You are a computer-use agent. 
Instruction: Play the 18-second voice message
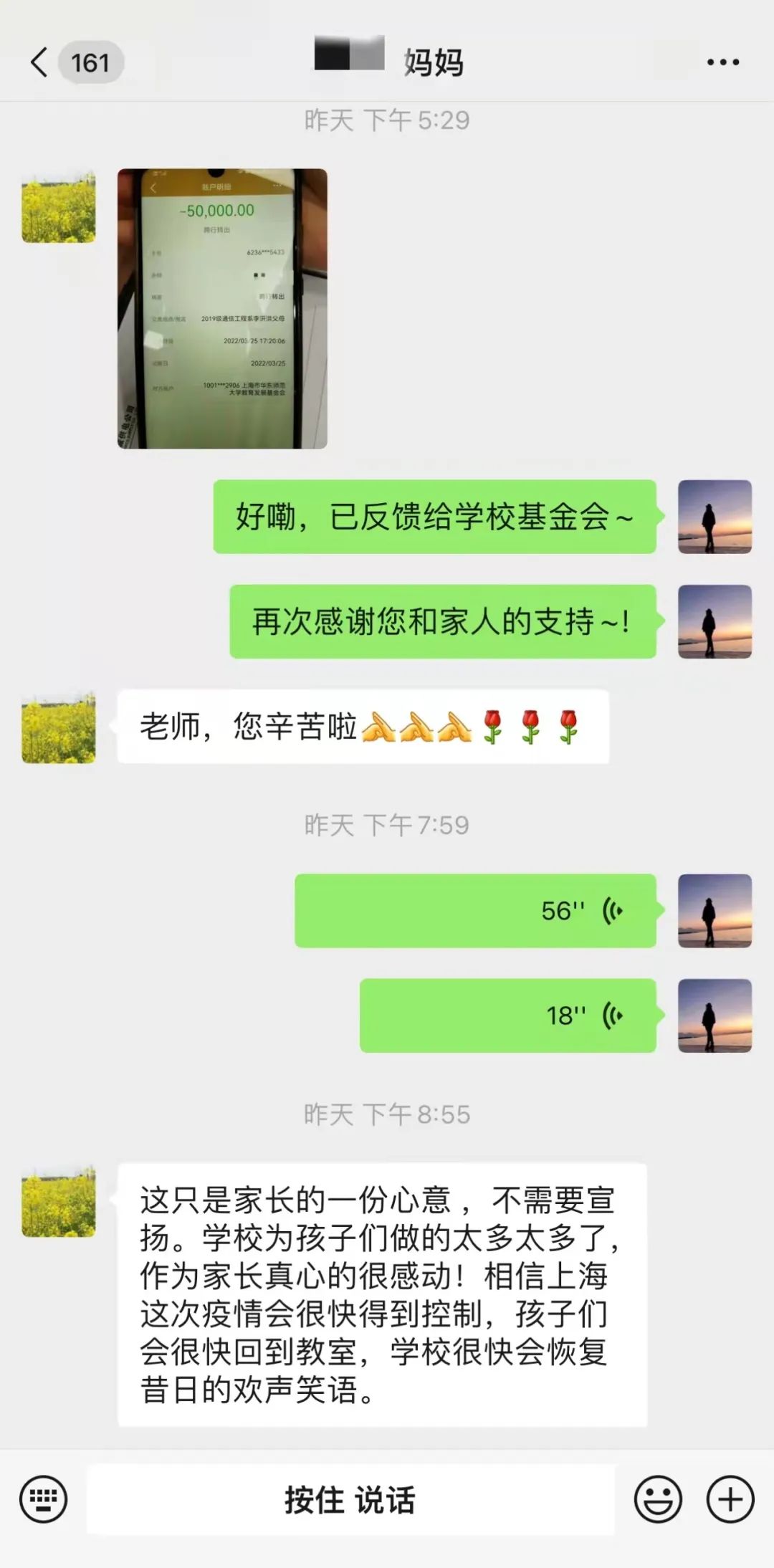[507, 1015]
